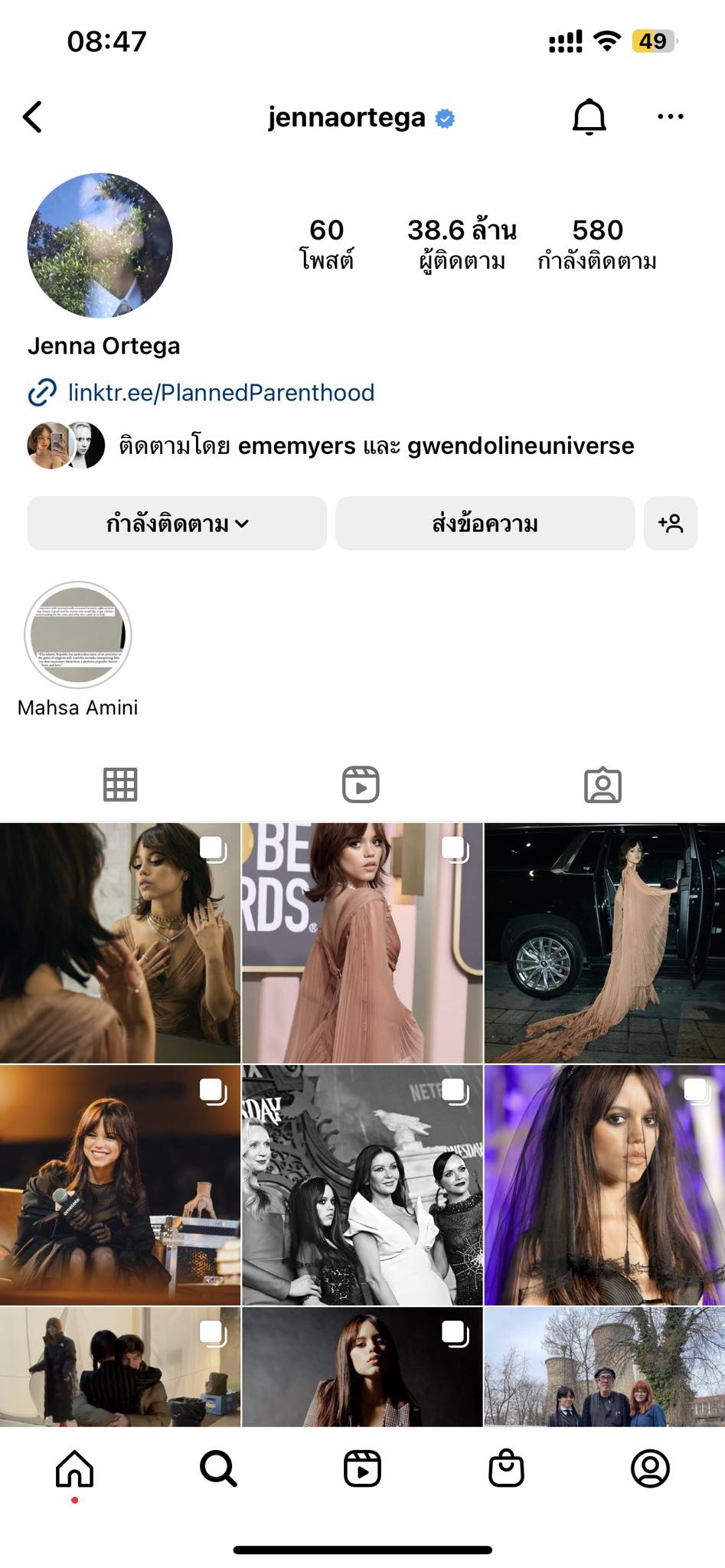Open the notifications bell for this profile
Screen dimensions: 725x1568
point(589,117)
